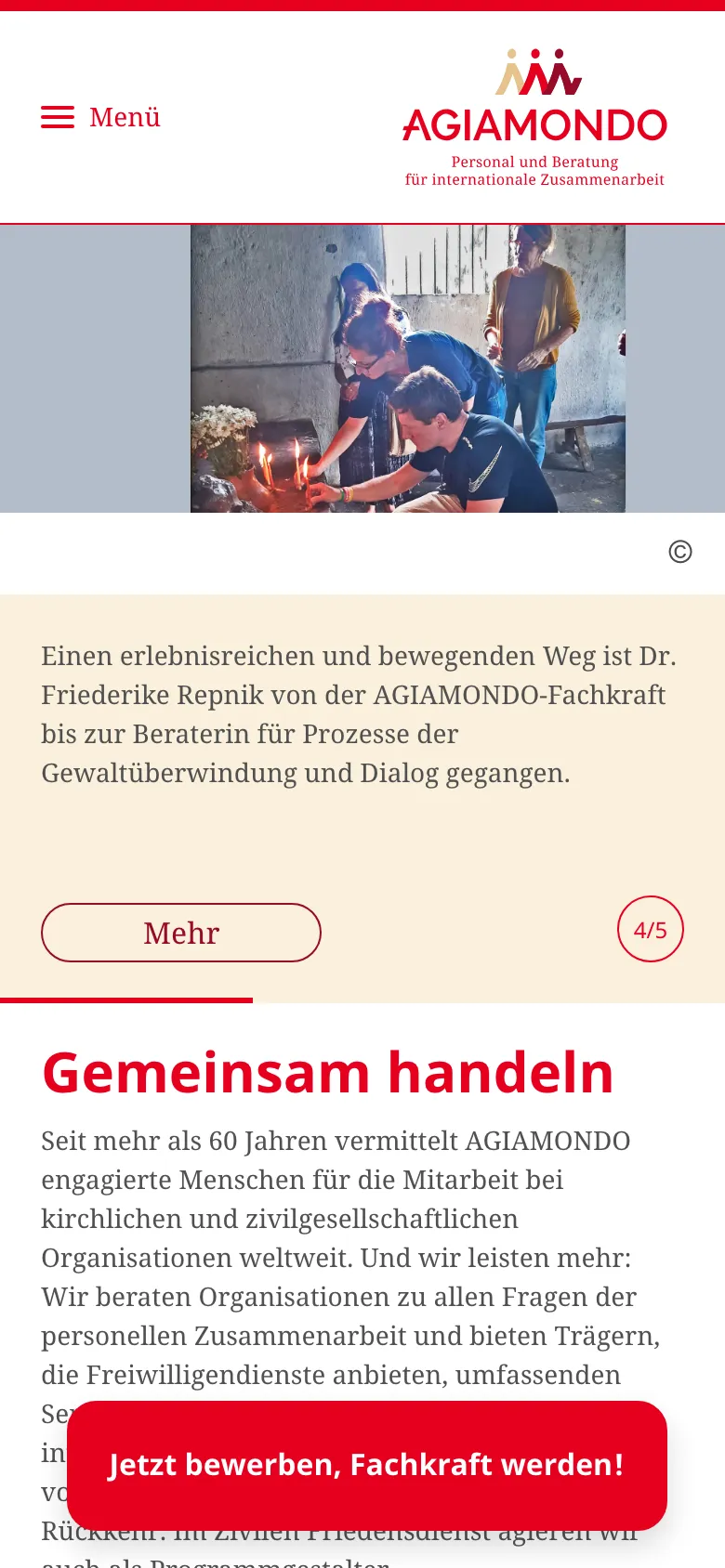Go to the AGIAMONDO homepage logo

(534, 118)
